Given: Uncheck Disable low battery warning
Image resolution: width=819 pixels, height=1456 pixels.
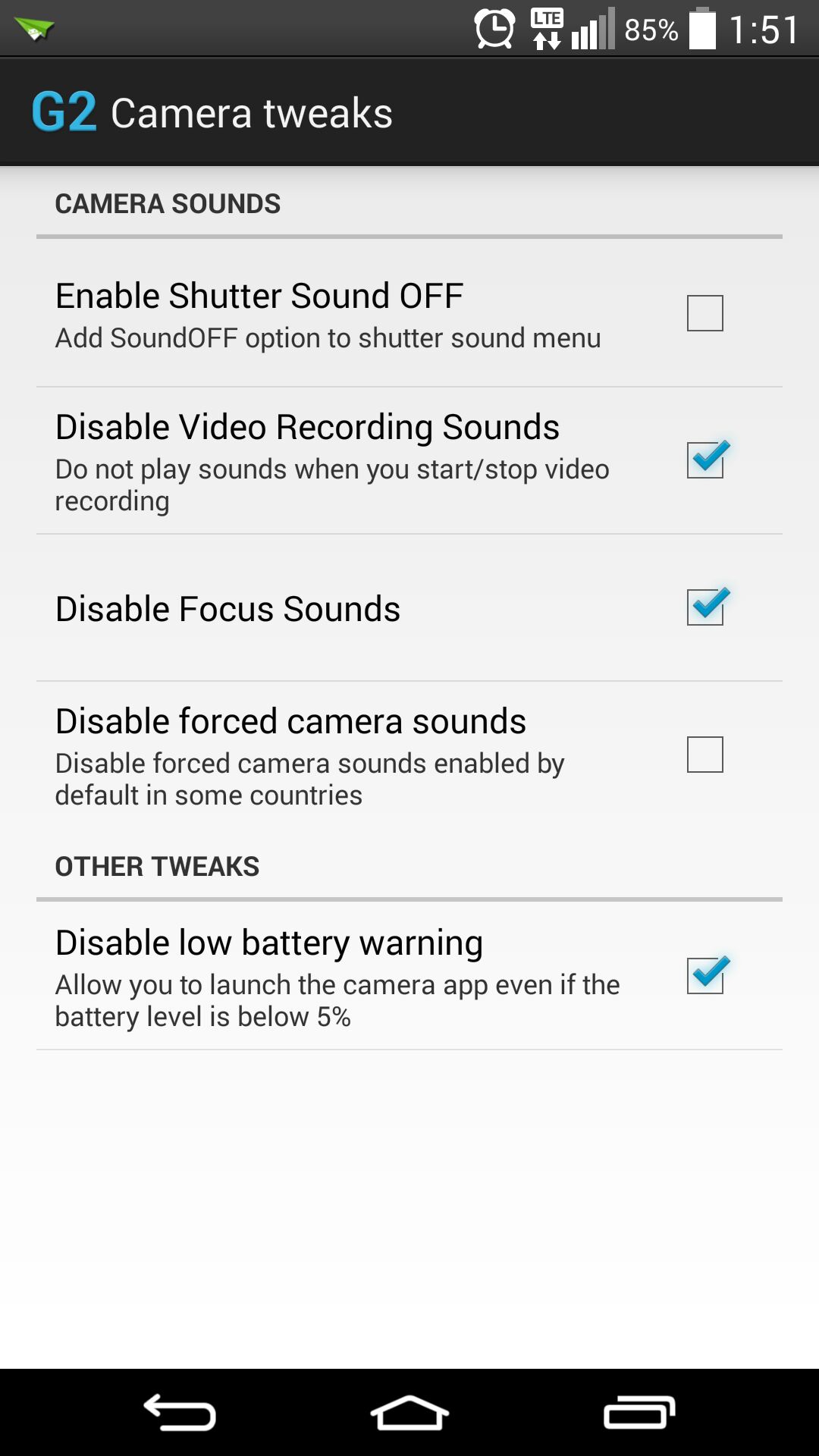Looking at the screenshot, I should pos(704,976).
